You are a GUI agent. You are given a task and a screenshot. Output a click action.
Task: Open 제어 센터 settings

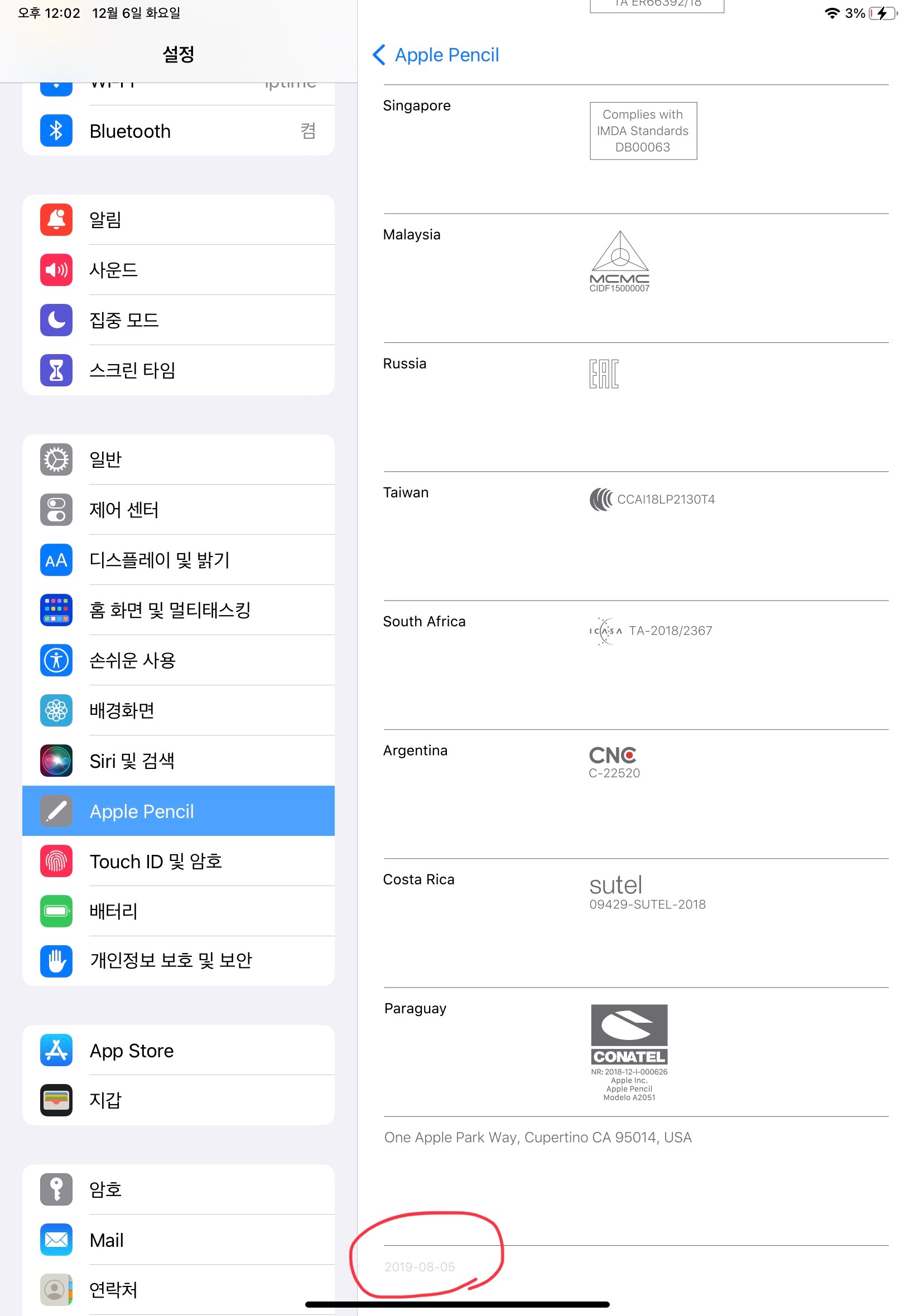[179, 510]
